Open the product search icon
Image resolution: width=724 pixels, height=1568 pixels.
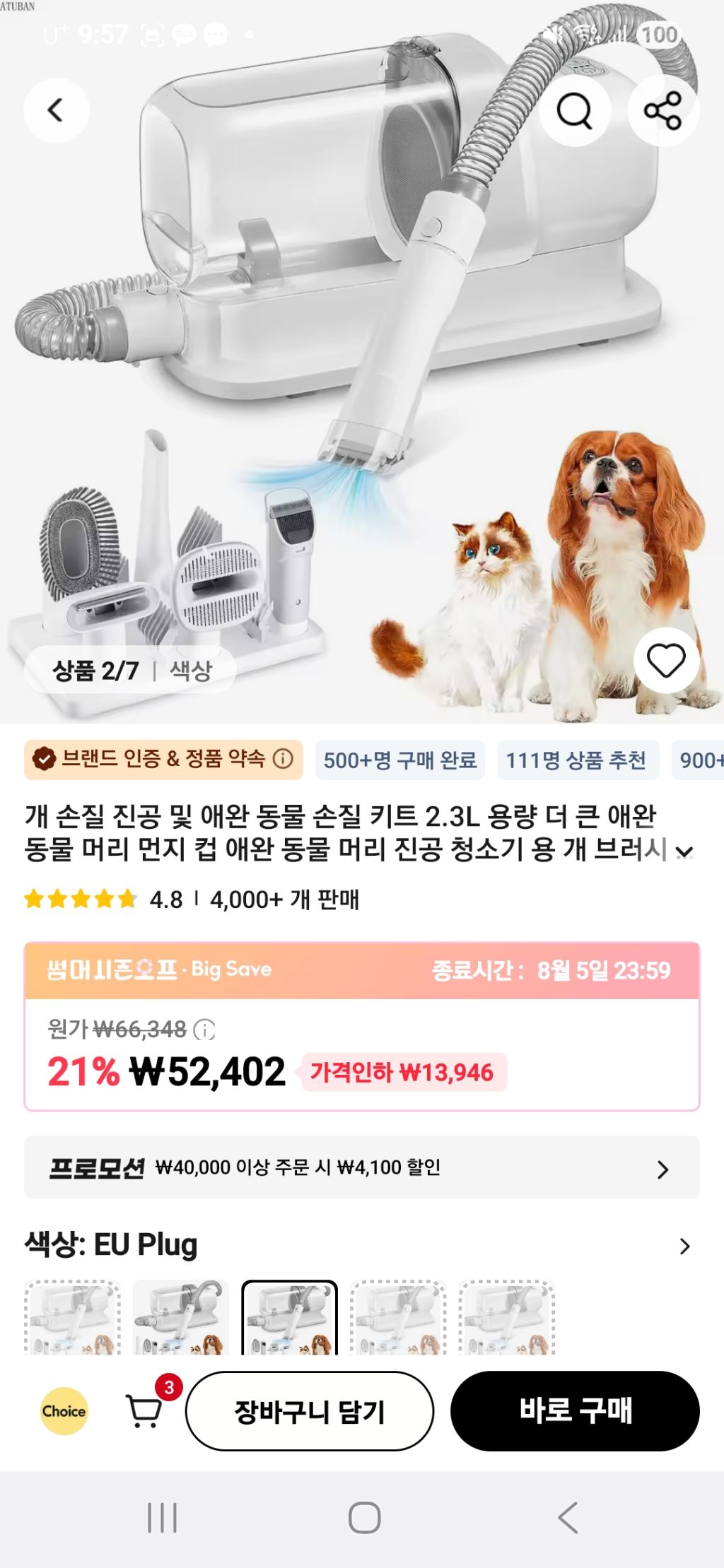[x=575, y=111]
